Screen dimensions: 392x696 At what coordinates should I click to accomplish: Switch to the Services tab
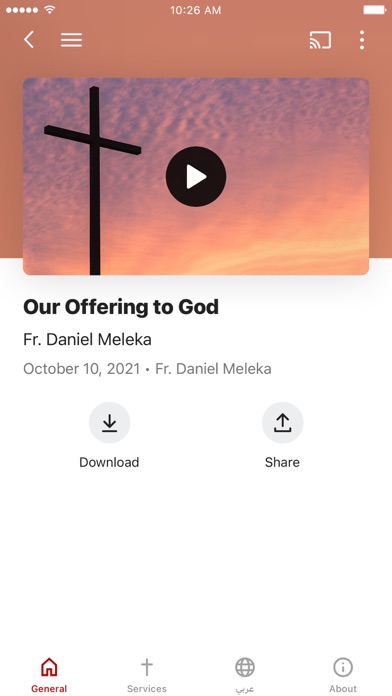point(147,675)
